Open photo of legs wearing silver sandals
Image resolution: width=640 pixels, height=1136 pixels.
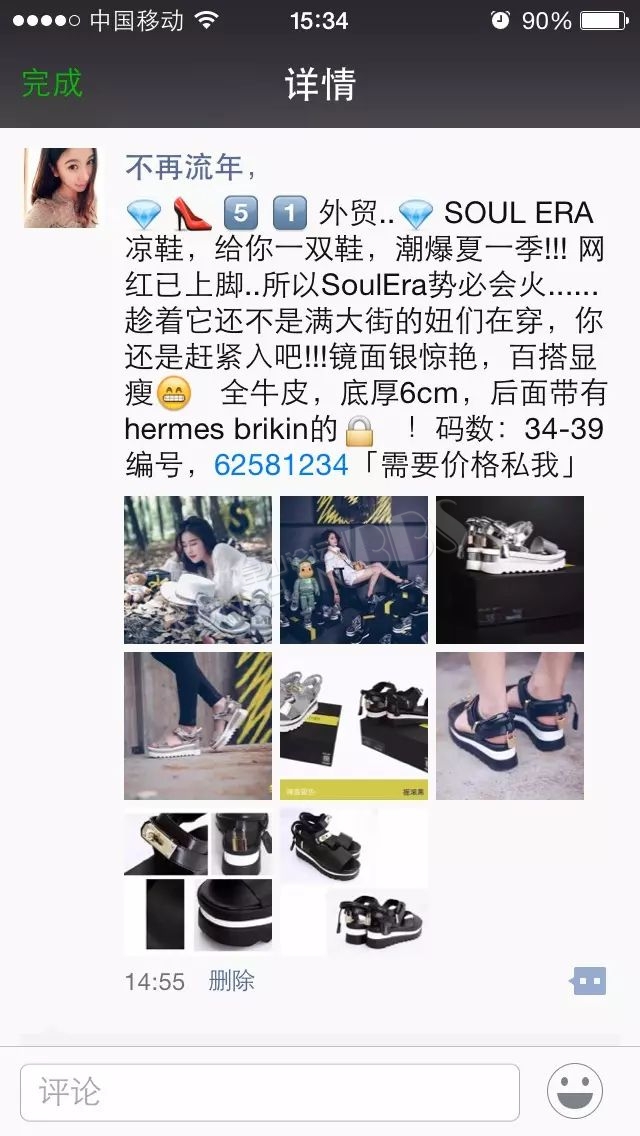198,726
